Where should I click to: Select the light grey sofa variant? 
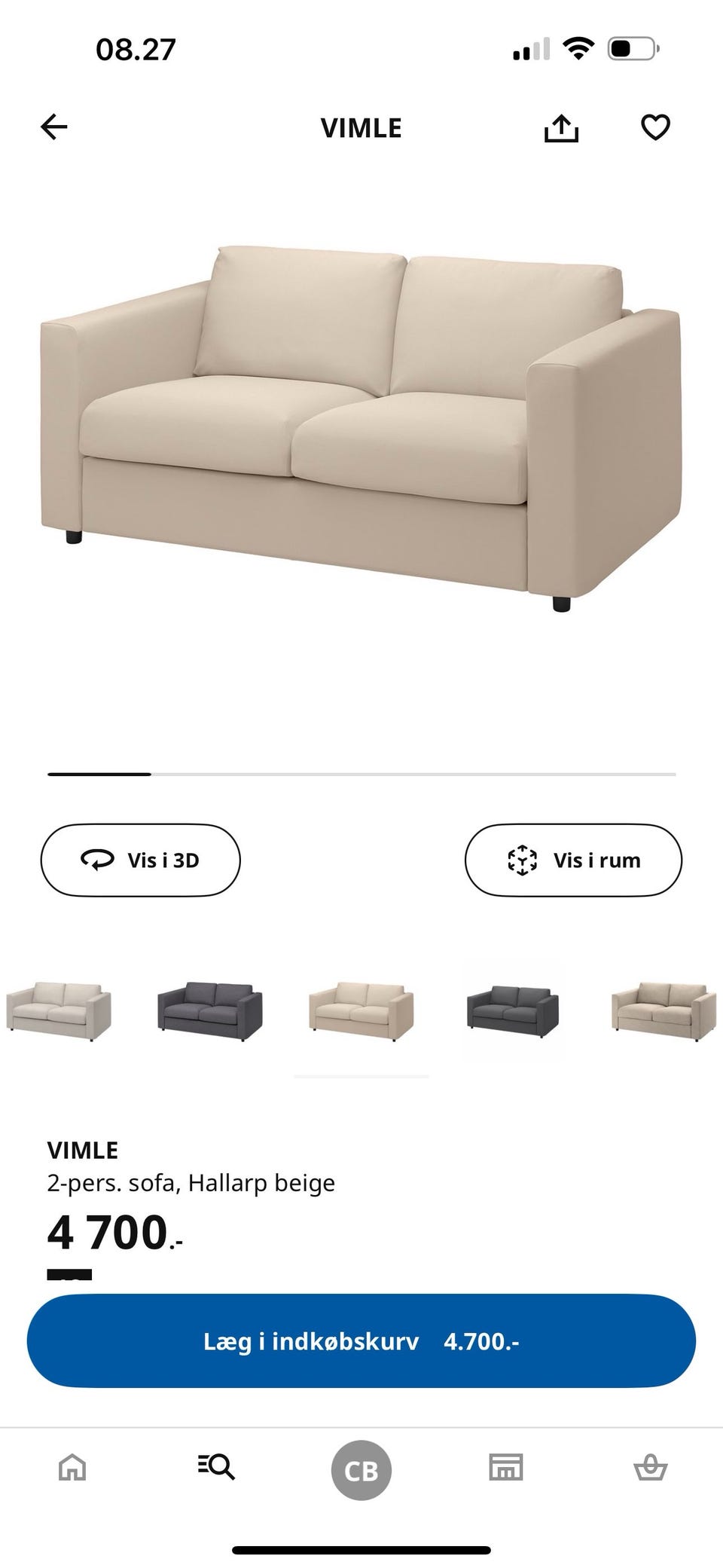pos(59,1010)
